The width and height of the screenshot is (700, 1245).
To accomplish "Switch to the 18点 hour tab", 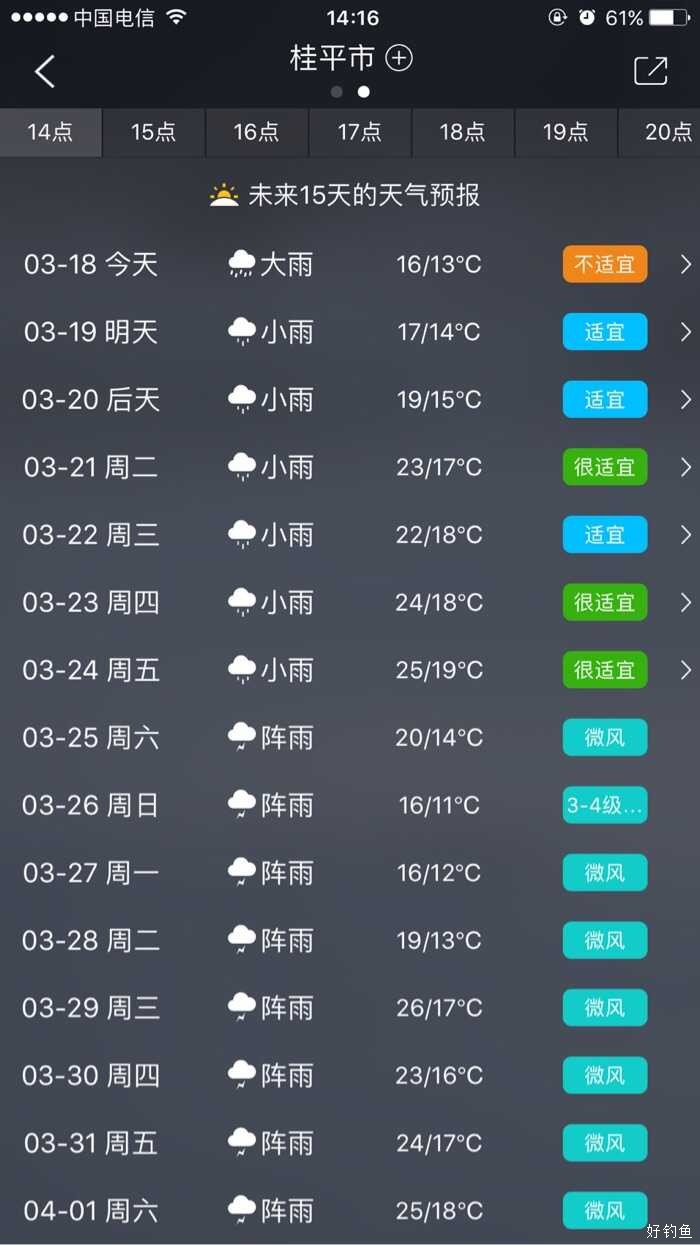I will [x=462, y=132].
